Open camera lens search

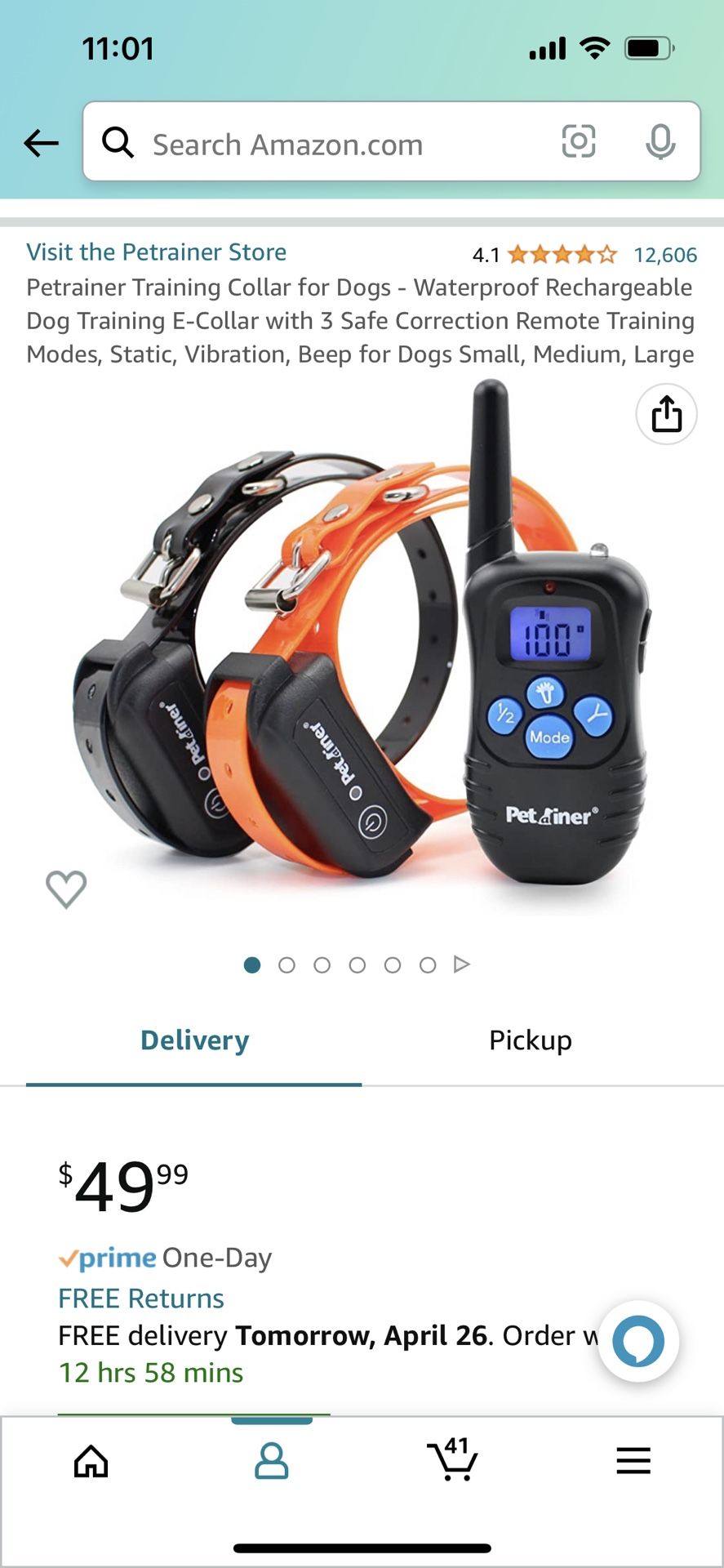(x=578, y=142)
